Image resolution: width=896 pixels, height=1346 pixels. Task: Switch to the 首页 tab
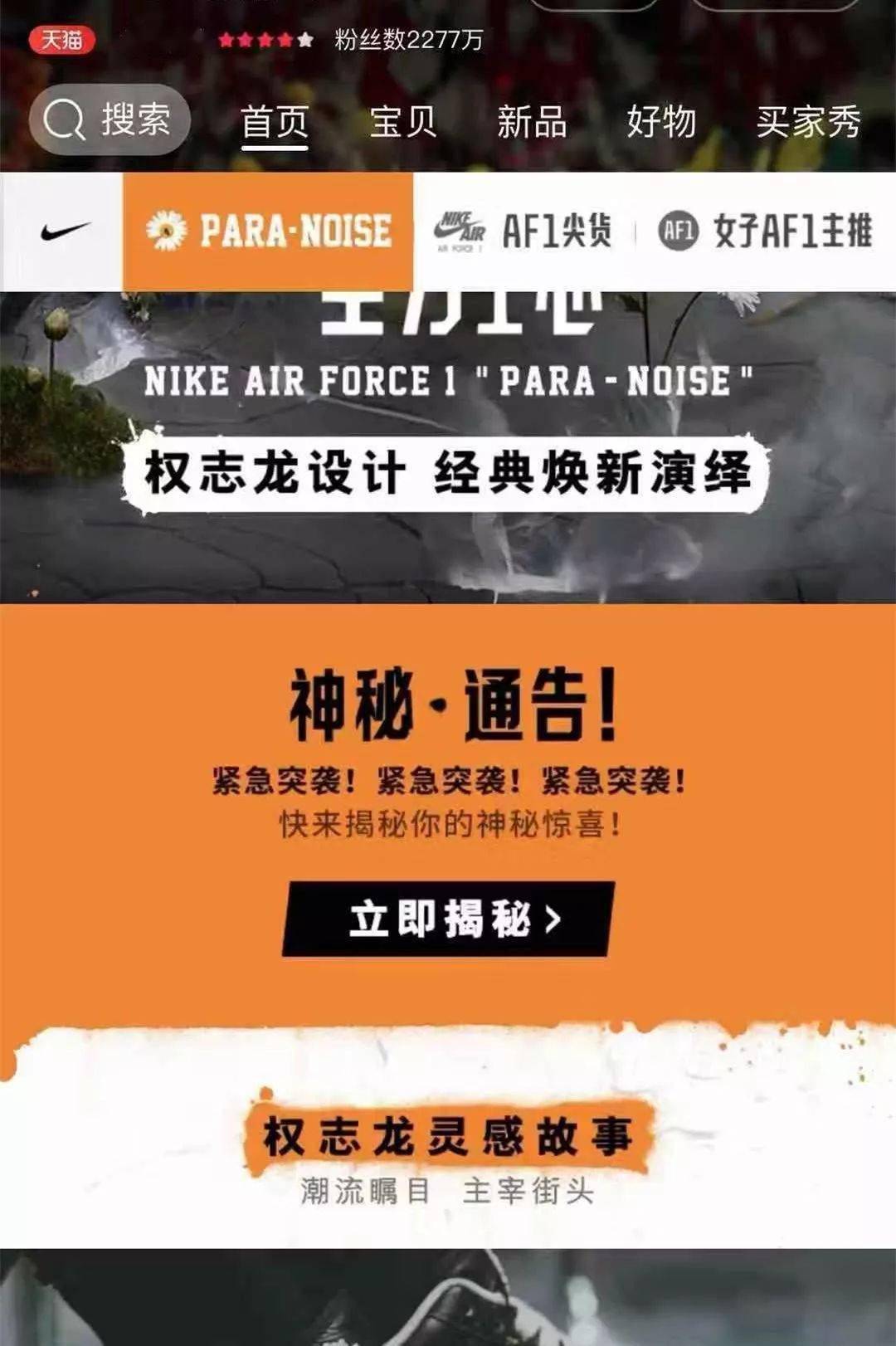275,122
